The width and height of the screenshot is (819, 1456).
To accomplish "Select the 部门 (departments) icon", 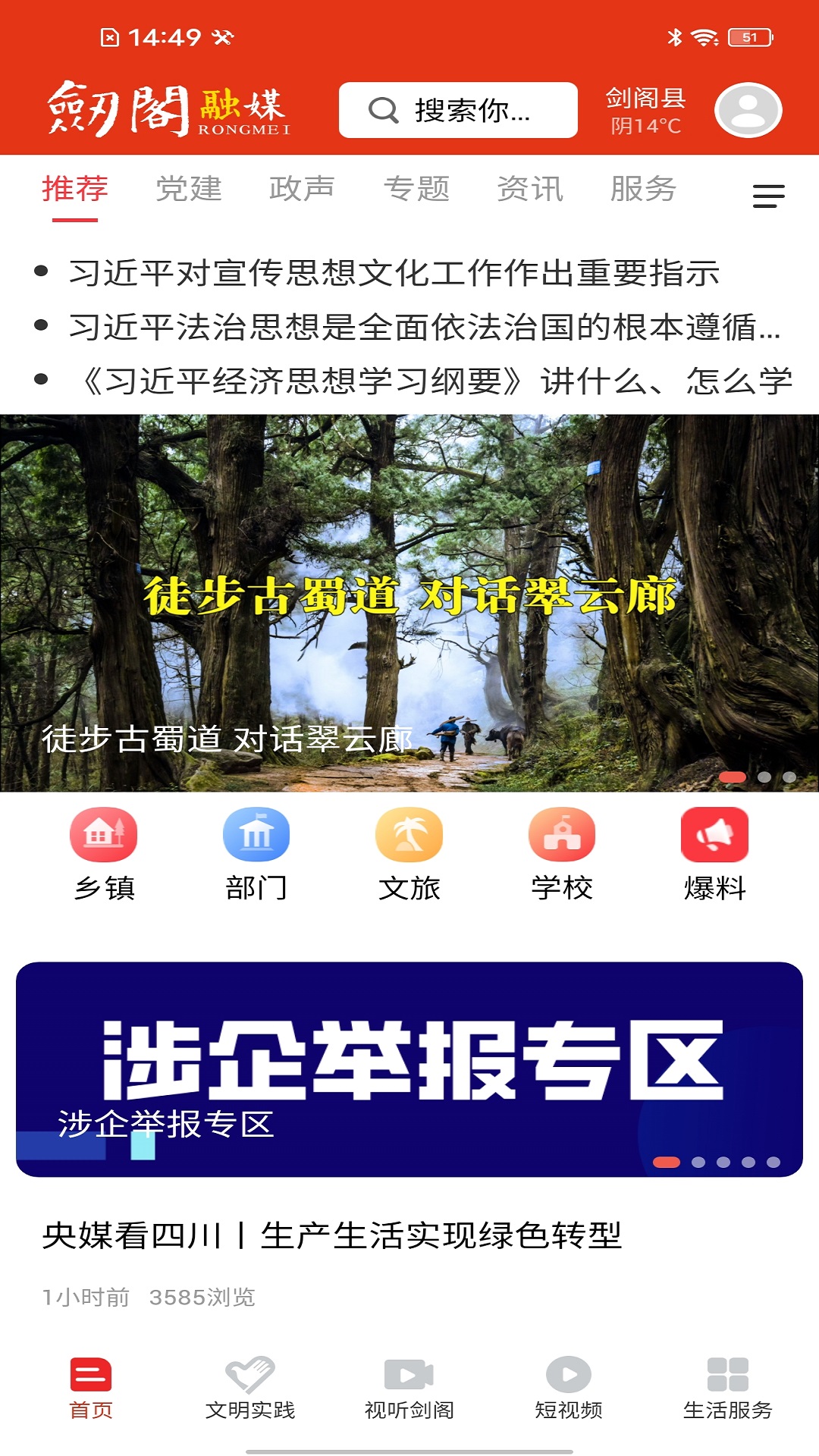I will [257, 836].
